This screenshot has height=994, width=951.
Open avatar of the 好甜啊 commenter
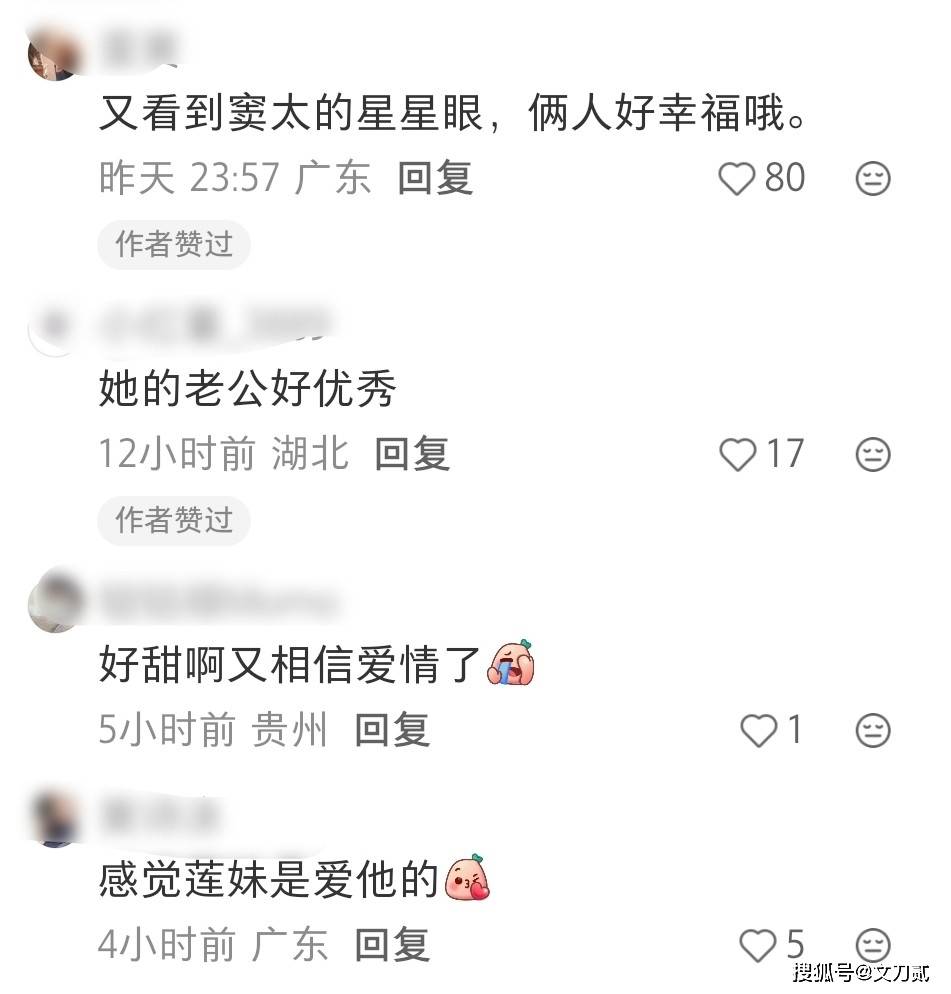click(55, 602)
